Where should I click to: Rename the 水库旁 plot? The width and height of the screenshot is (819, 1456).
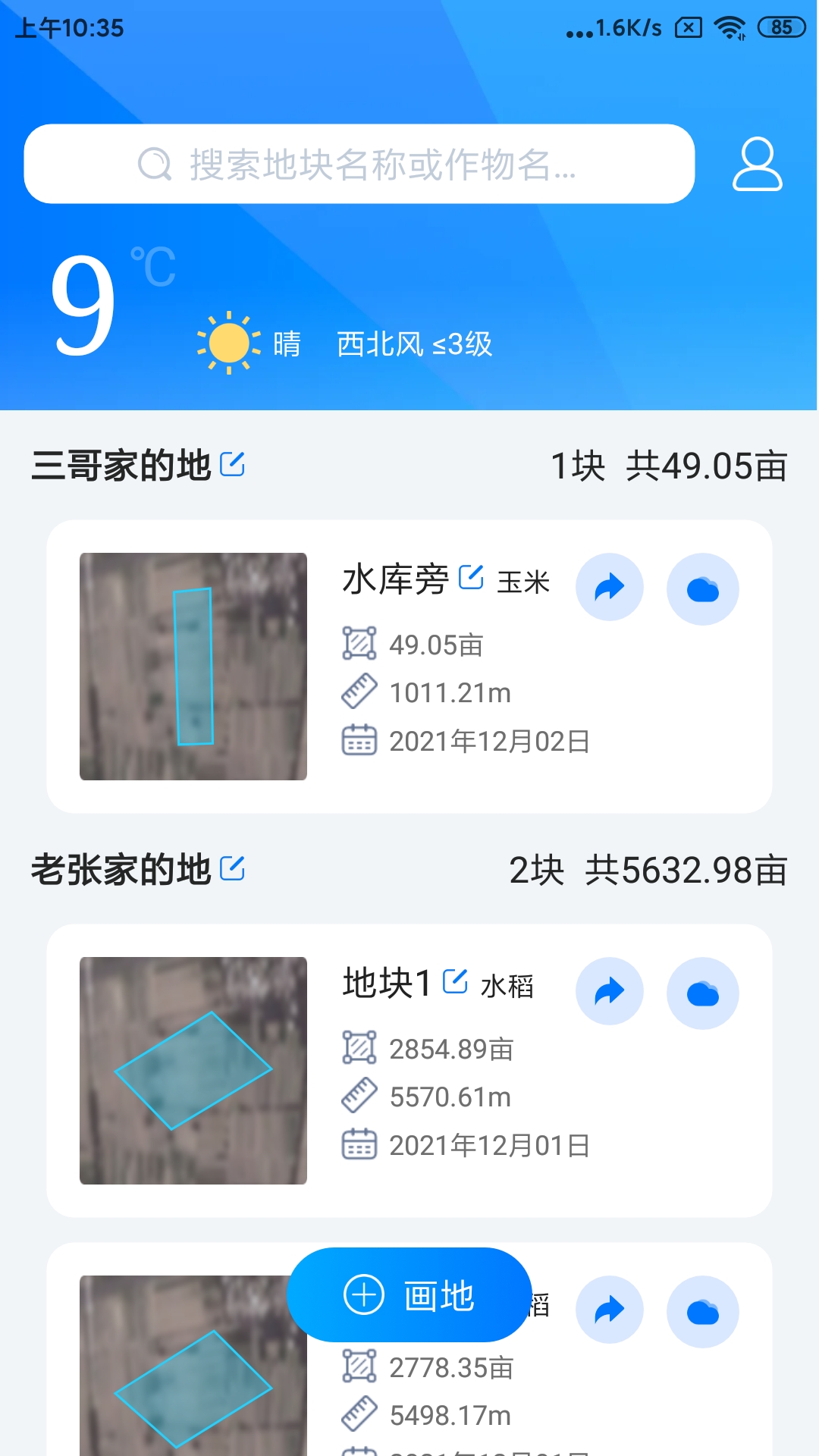[x=472, y=577]
